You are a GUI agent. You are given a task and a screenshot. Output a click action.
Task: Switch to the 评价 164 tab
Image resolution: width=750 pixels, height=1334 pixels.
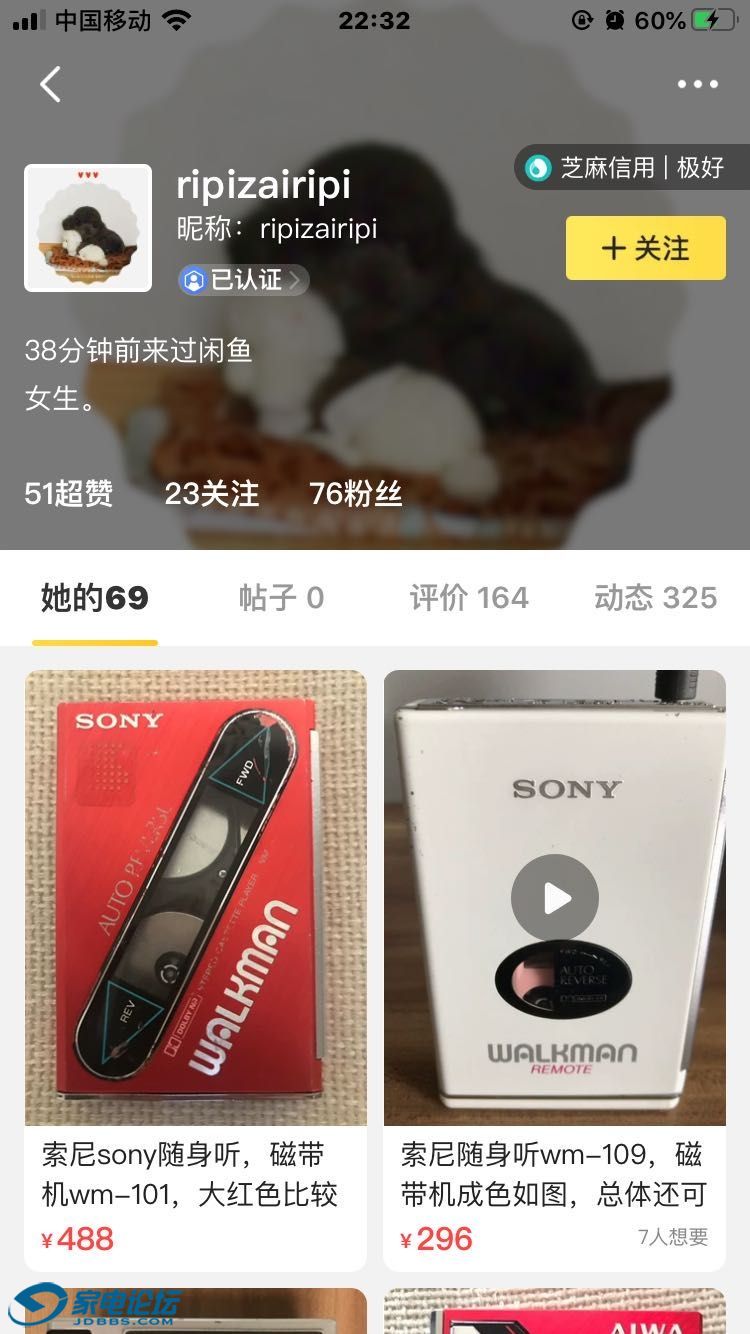pyautogui.click(x=469, y=598)
